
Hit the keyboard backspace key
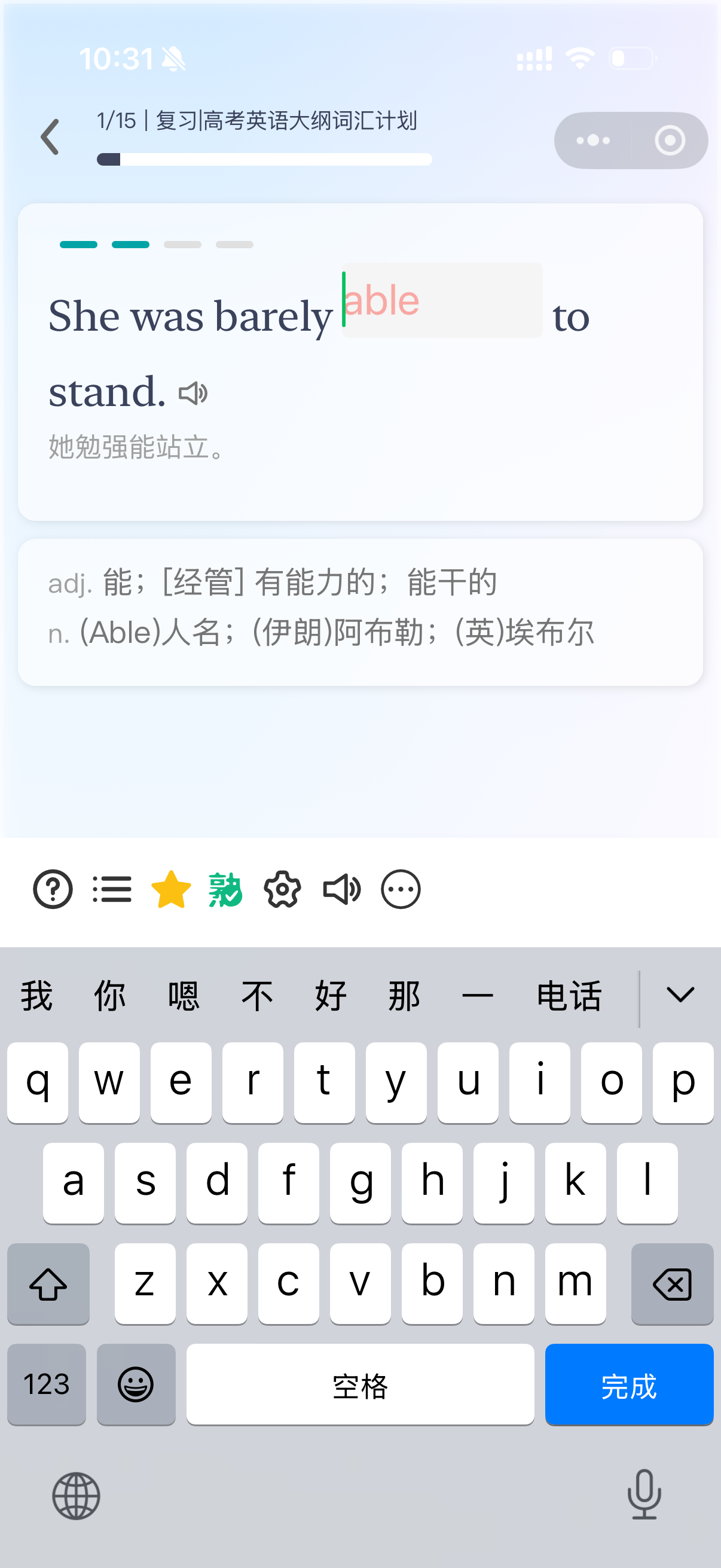pyautogui.click(x=672, y=1284)
